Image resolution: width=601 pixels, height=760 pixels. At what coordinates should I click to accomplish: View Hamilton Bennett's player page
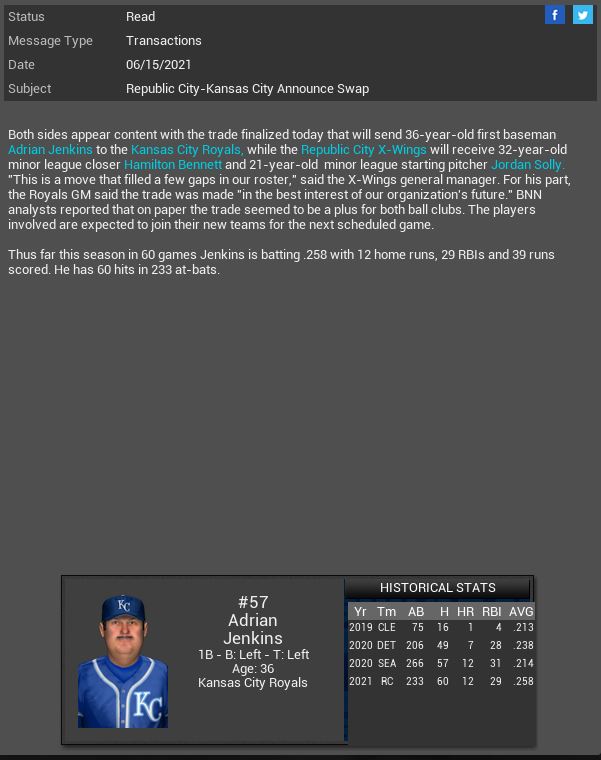pyautogui.click(x=172, y=165)
